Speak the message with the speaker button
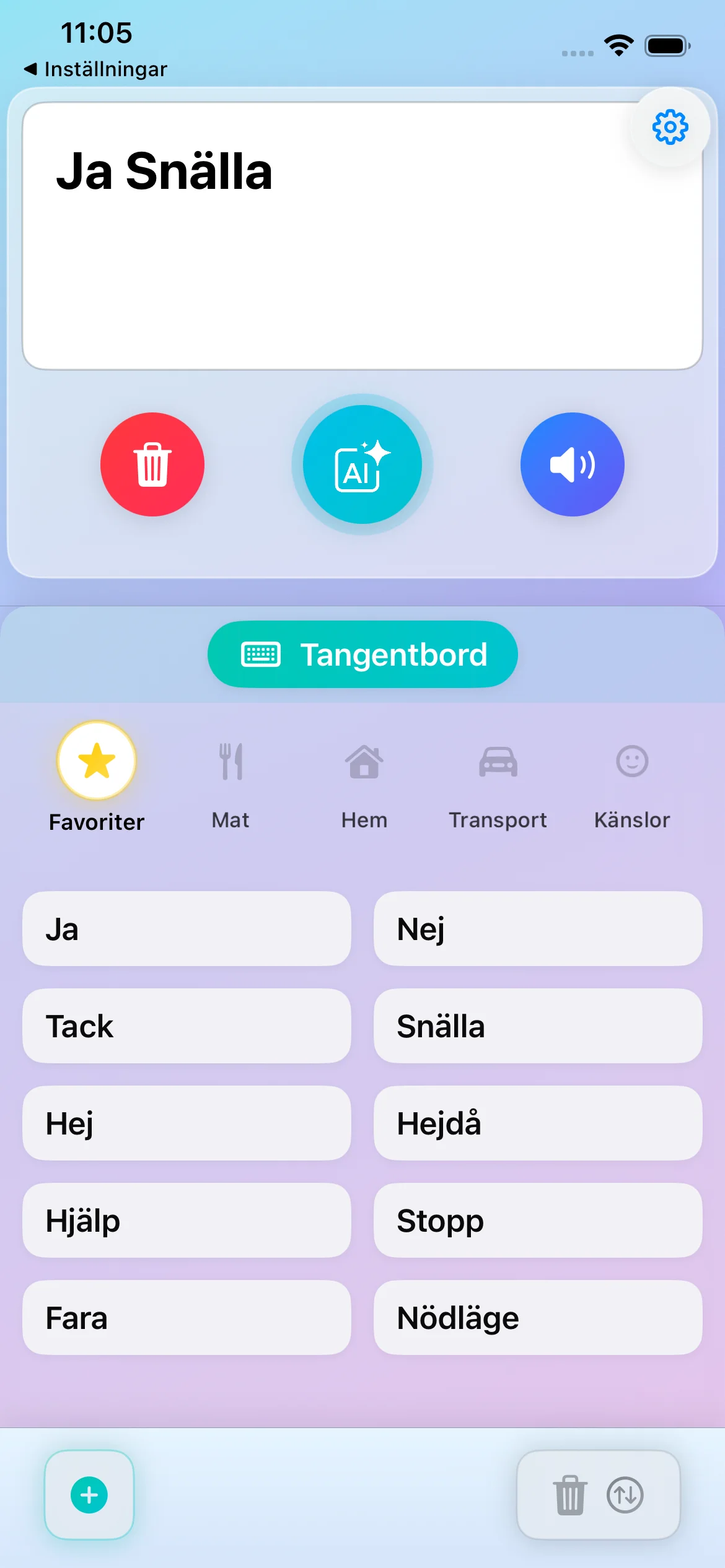 coord(572,464)
